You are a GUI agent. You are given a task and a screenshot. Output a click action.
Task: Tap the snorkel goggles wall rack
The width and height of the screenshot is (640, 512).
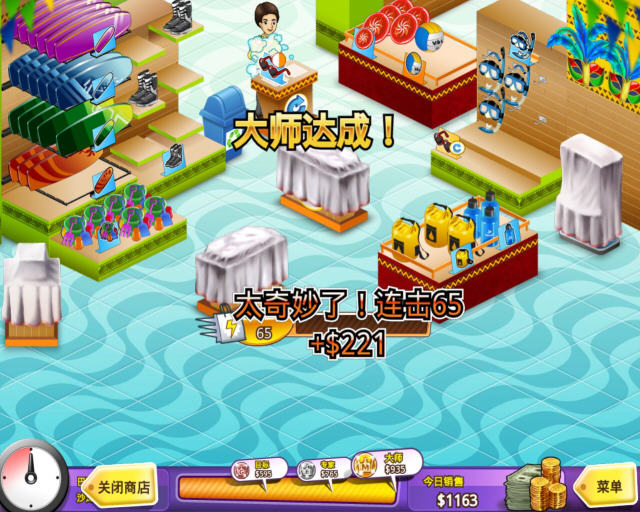click(x=505, y=80)
